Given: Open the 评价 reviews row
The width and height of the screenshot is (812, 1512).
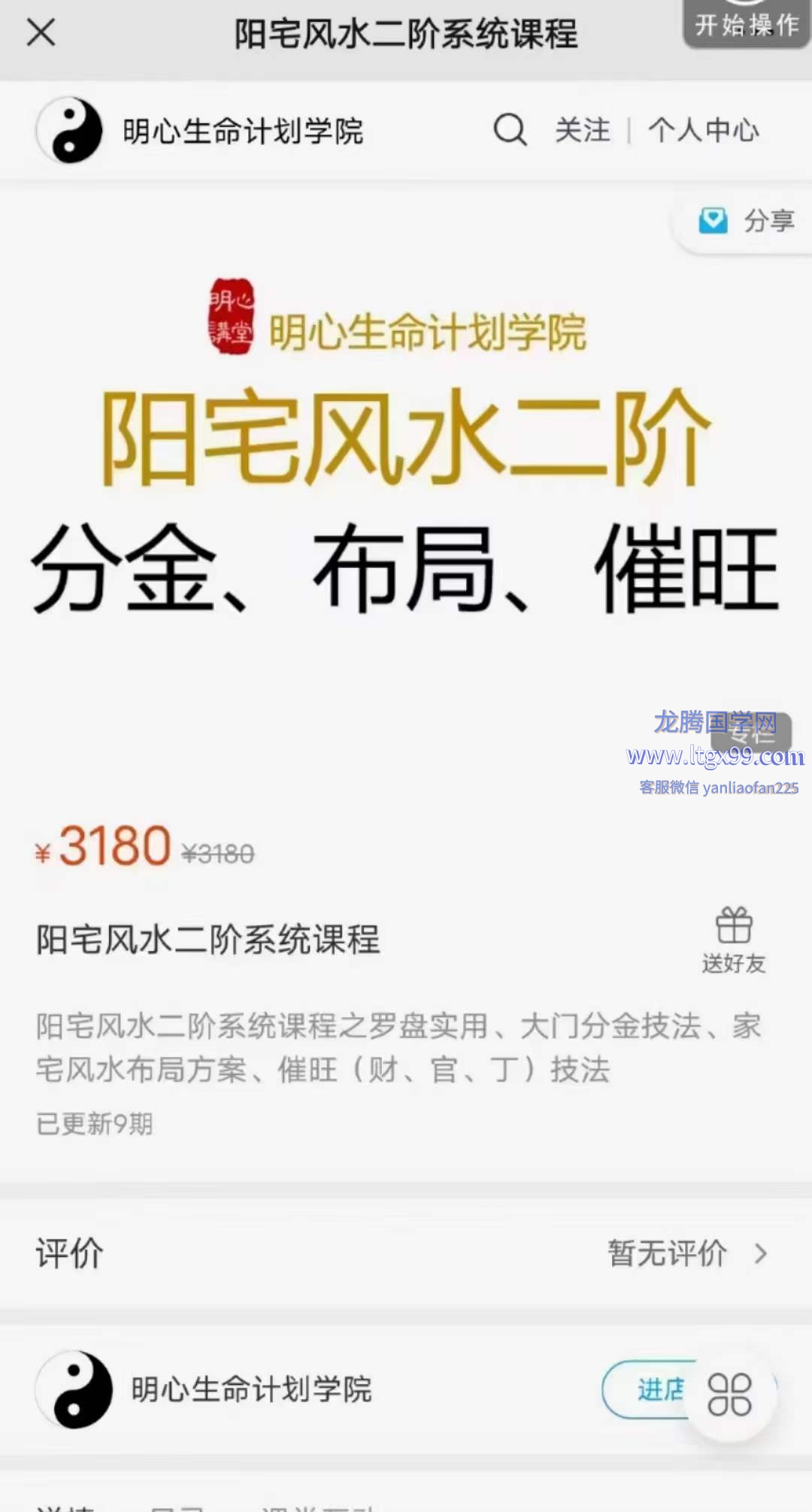Looking at the screenshot, I should pos(406,1253).
